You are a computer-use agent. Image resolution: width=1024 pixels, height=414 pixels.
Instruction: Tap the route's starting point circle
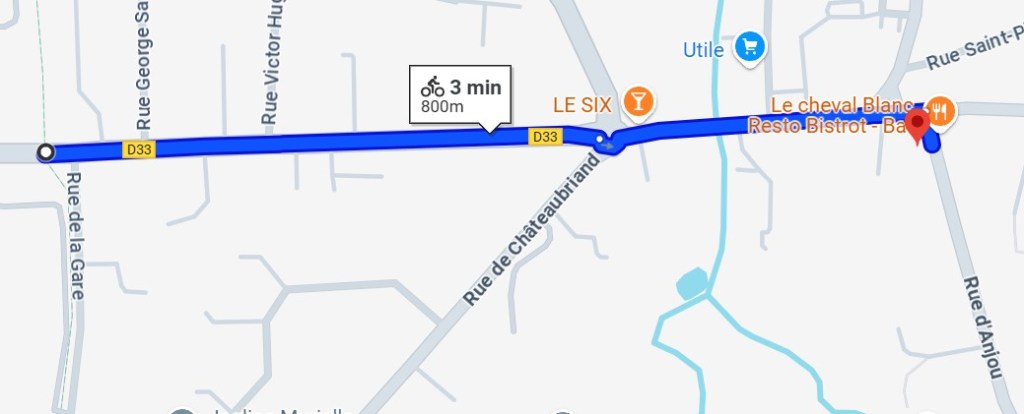click(x=45, y=152)
